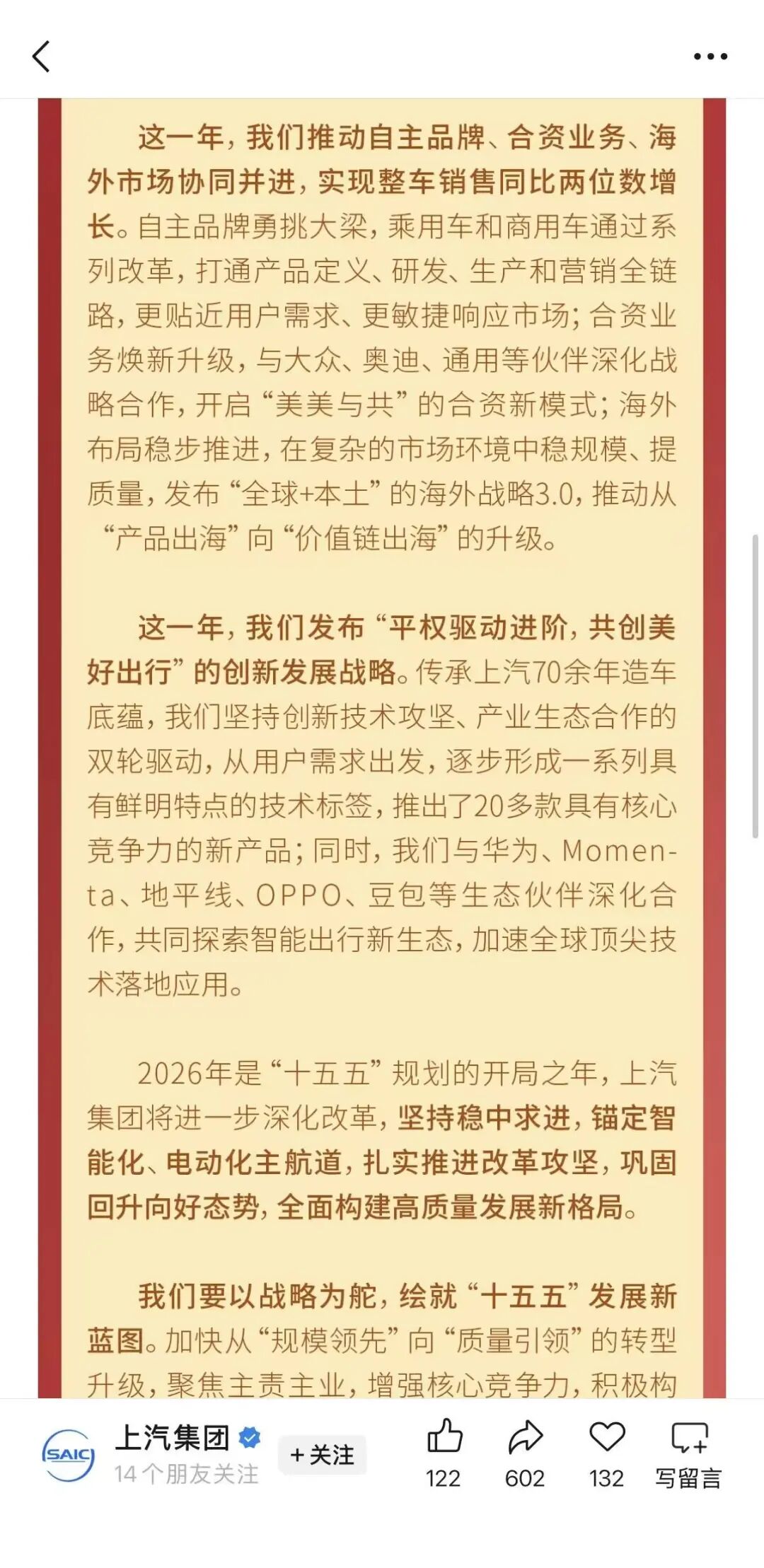Share this article

tap(525, 1438)
